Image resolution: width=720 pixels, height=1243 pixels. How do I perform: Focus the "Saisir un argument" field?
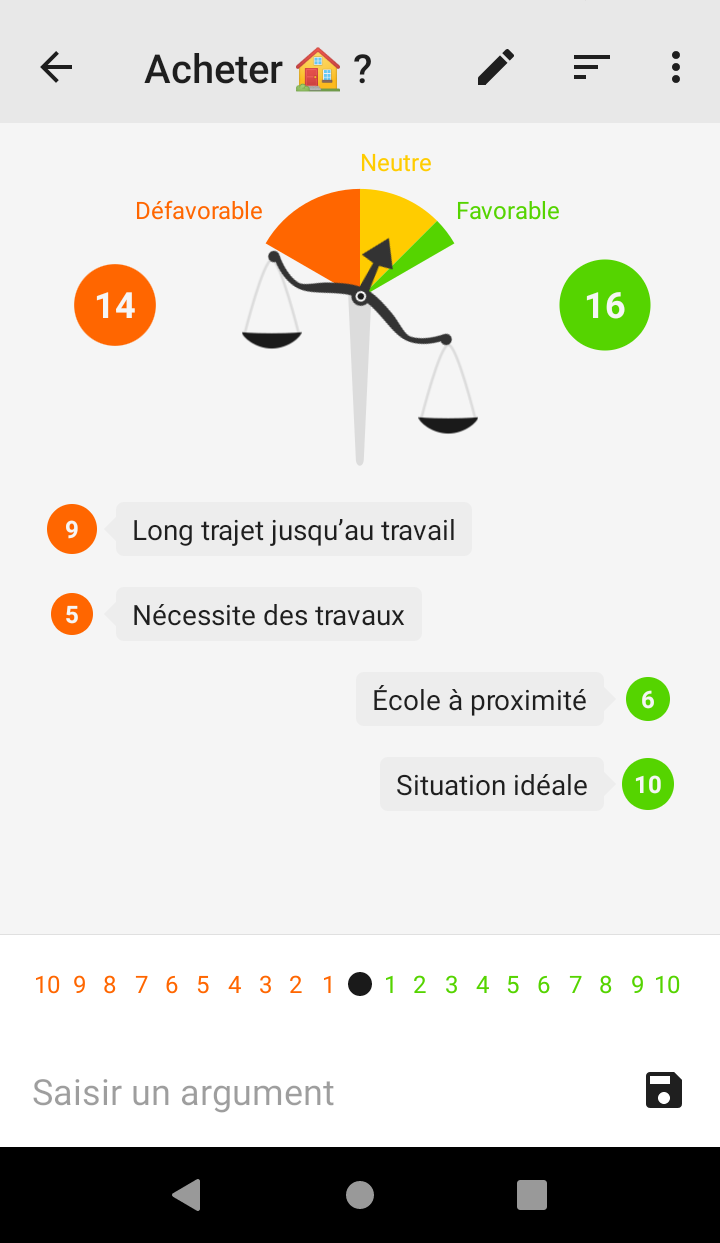(x=320, y=1092)
